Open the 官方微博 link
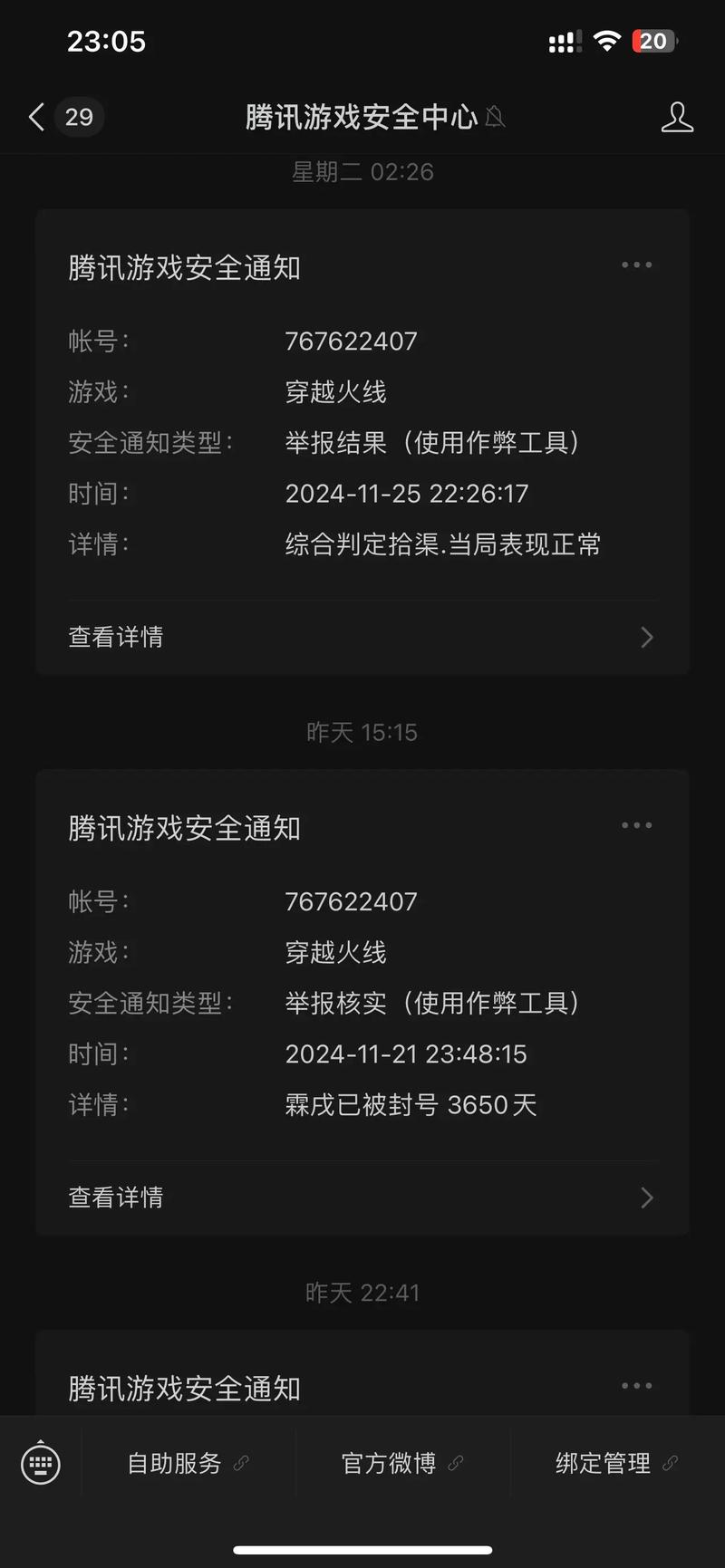The width and height of the screenshot is (725, 1568). (x=402, y=1464)
